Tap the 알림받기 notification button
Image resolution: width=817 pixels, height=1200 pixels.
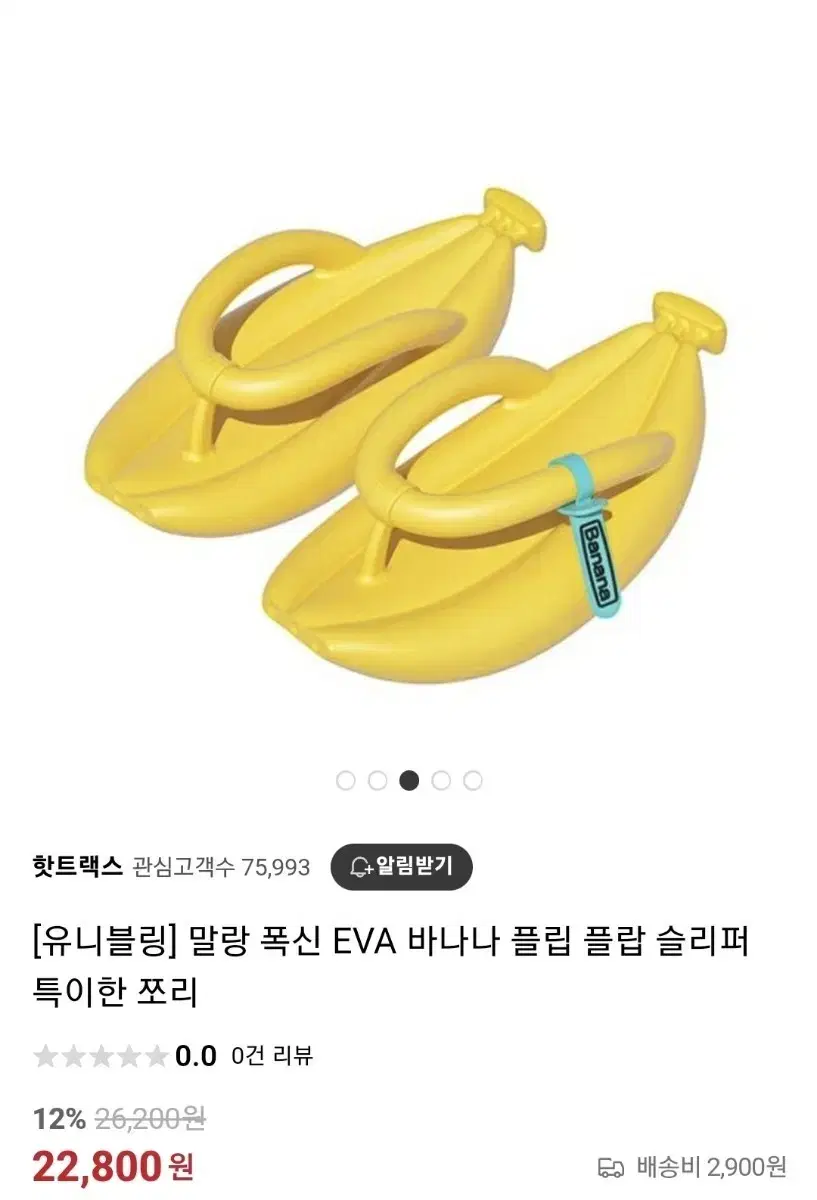pyautogui.click(x=400, y=868)
